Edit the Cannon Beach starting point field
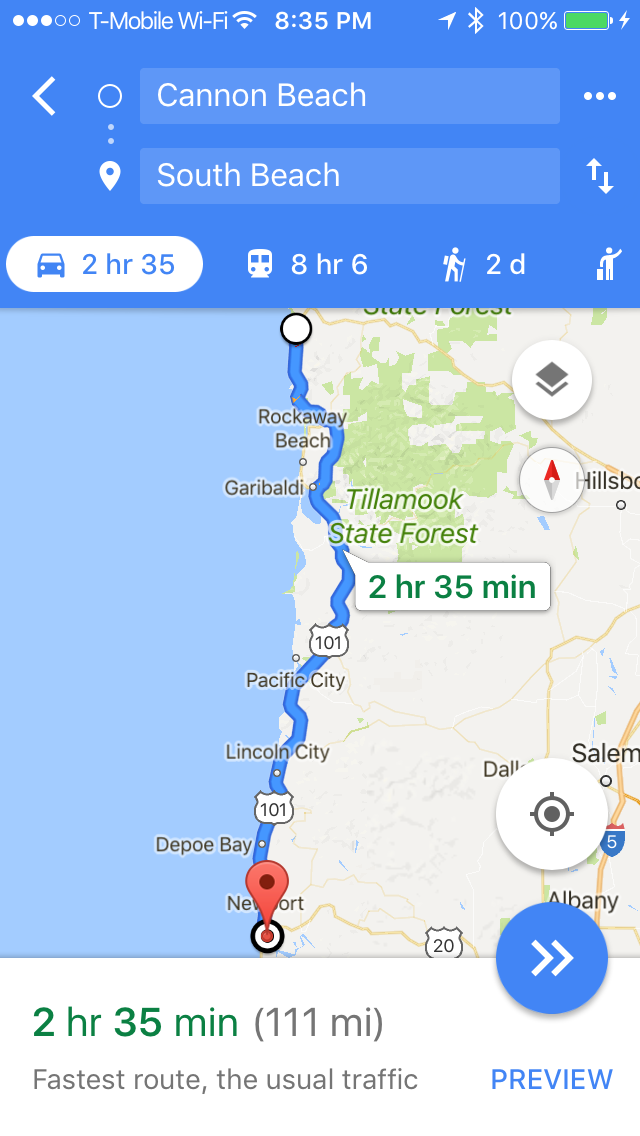 click(x=349, y=96)
